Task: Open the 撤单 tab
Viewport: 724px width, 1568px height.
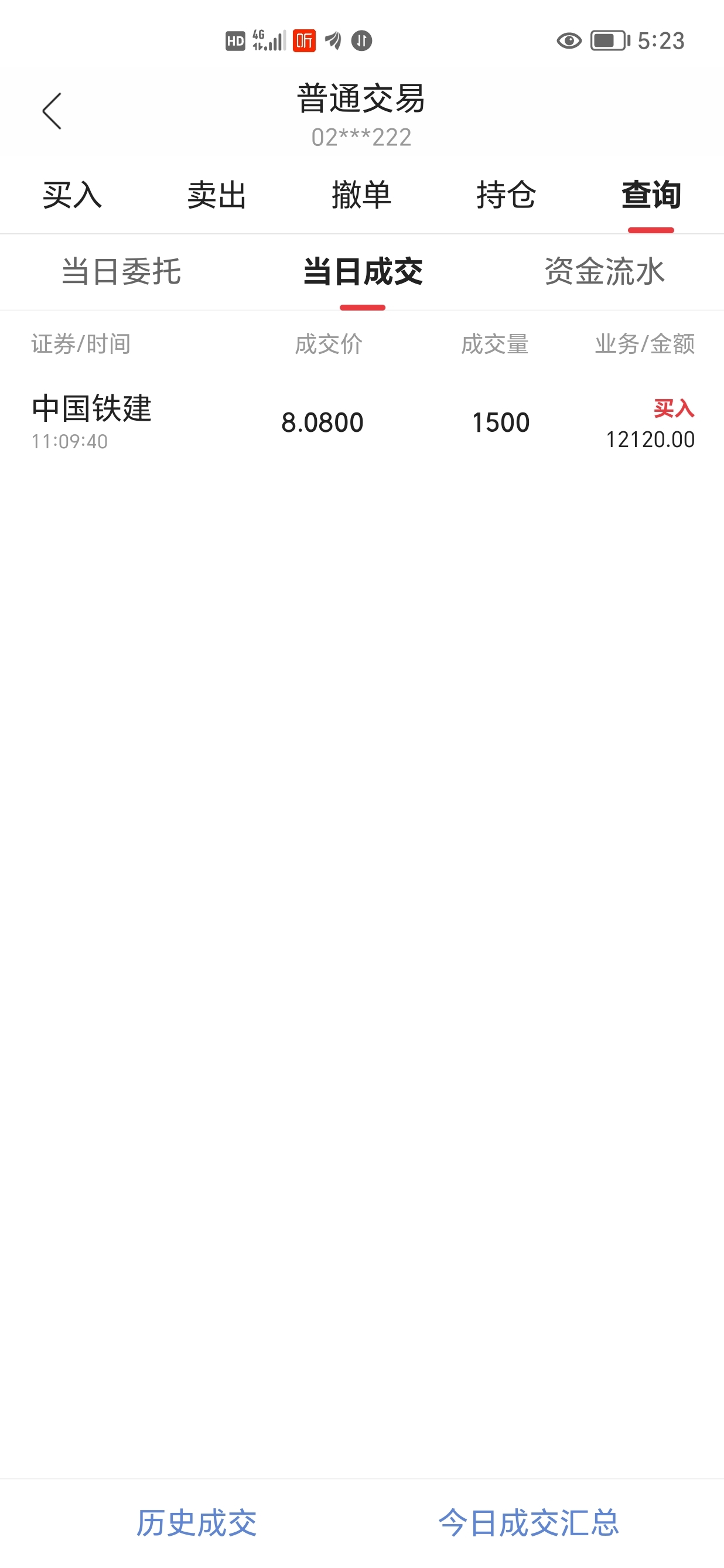Action: (x=361, y=195)
